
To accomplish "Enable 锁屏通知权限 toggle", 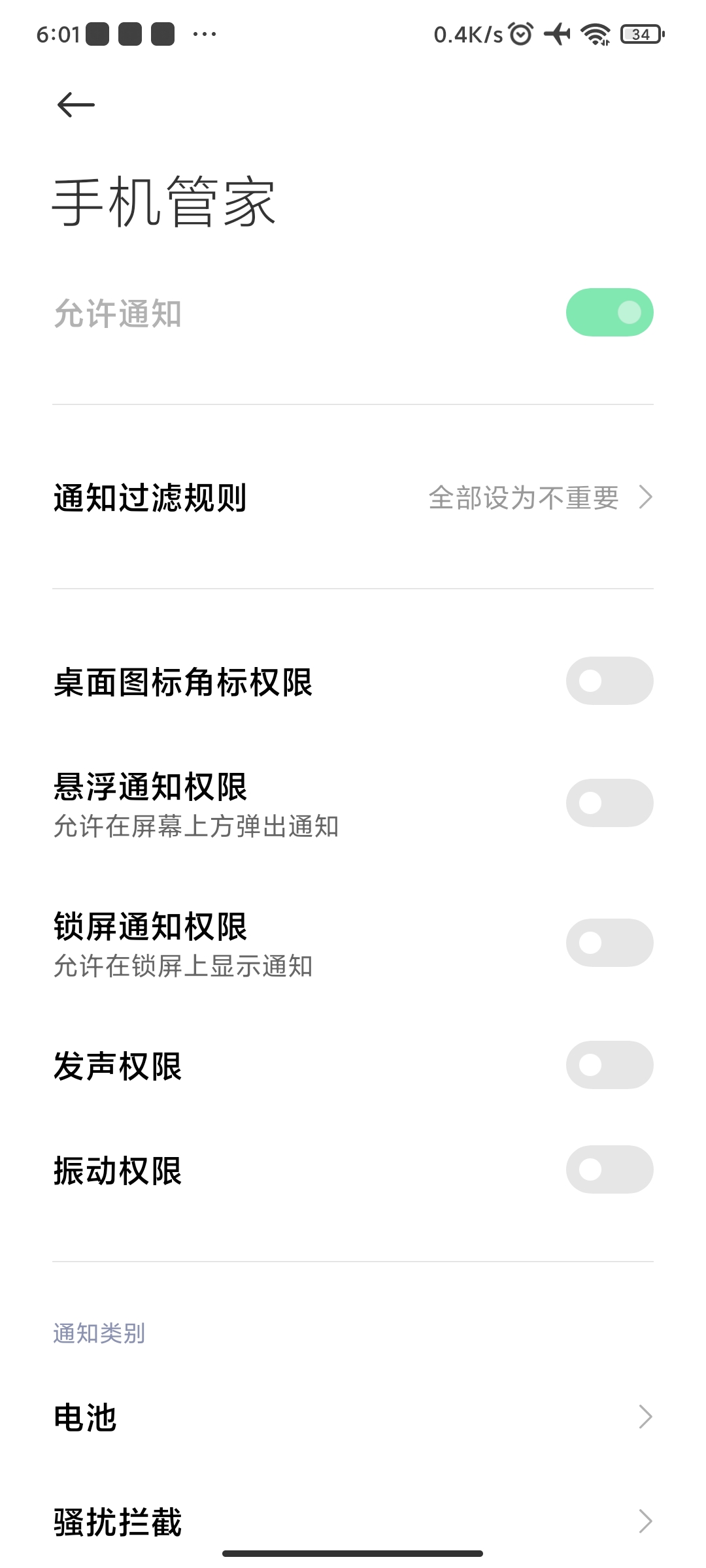I will click(609, 943).
